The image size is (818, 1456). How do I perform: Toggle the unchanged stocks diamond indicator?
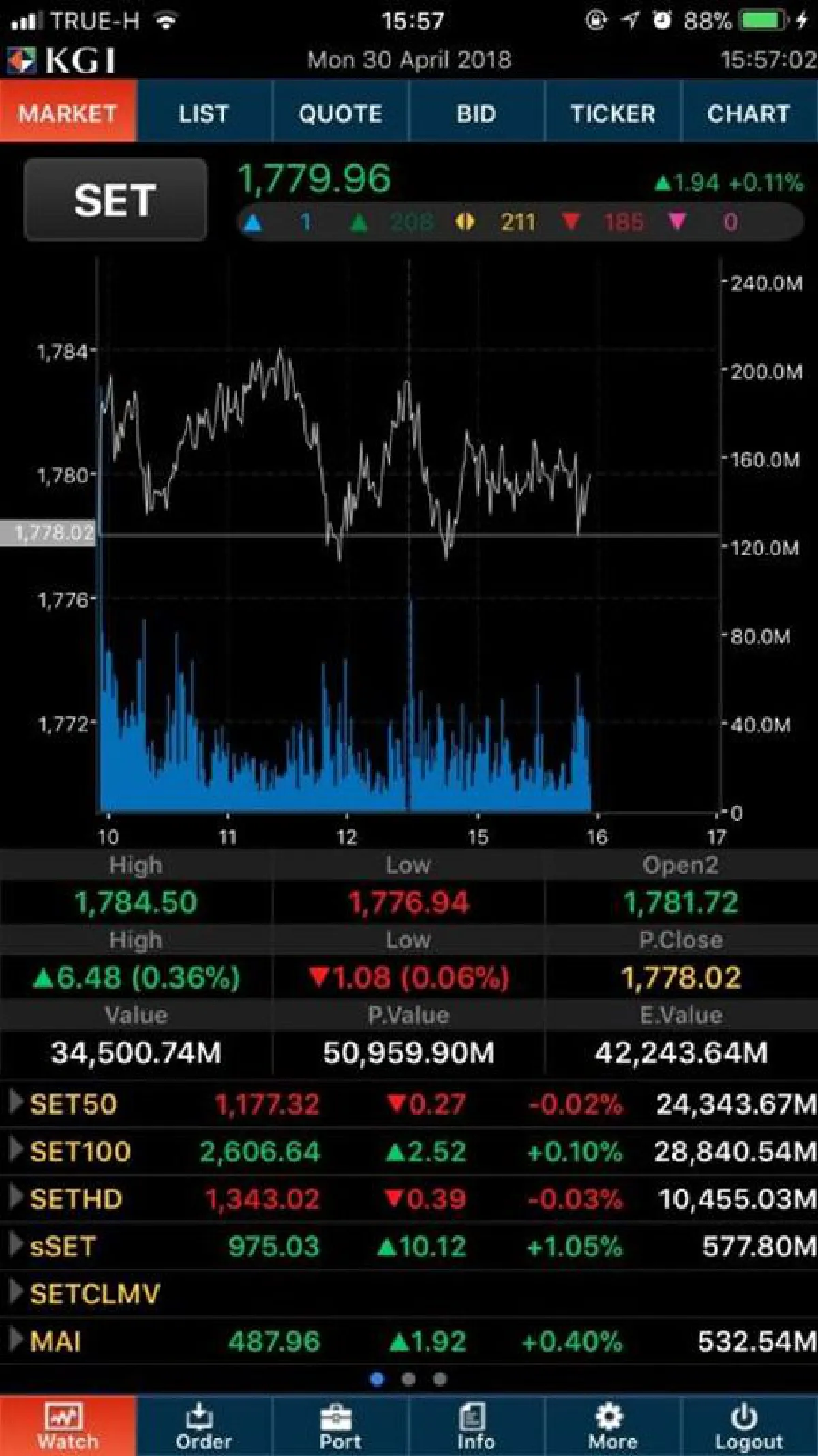point(466,221)
